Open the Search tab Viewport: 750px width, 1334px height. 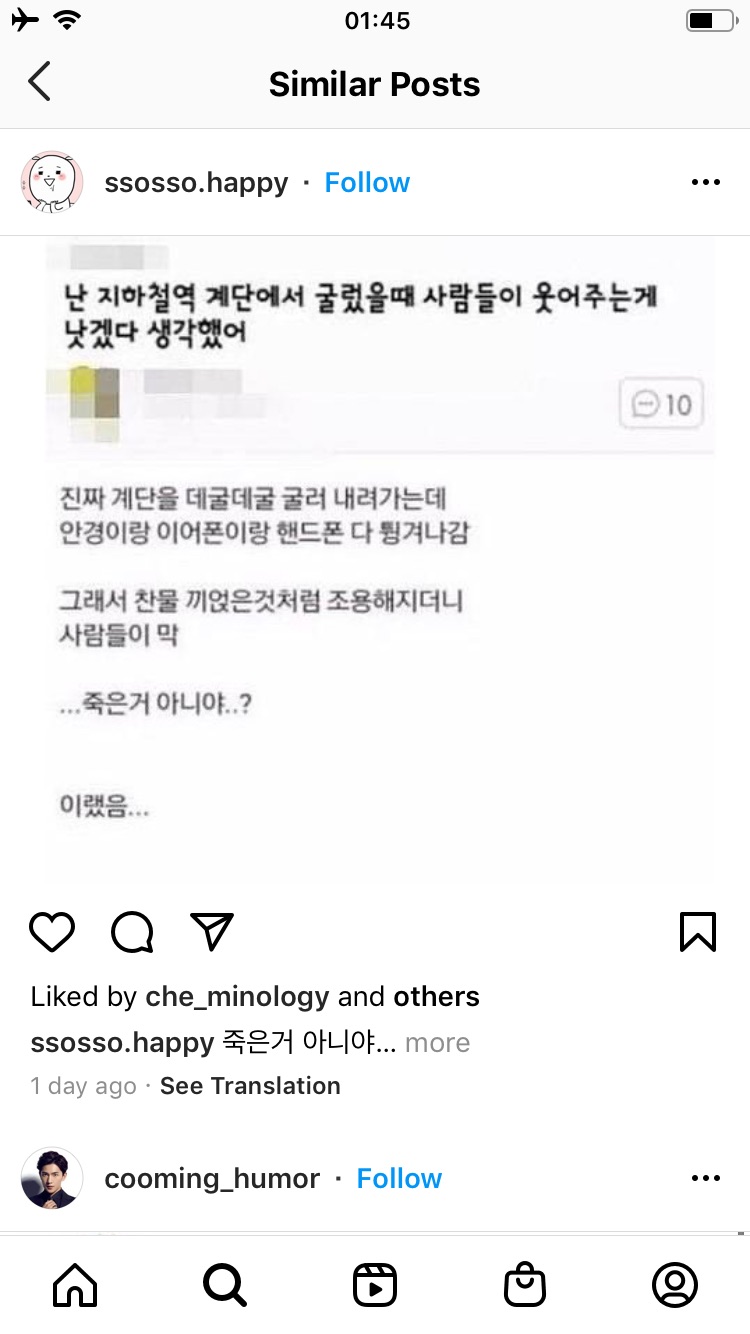pyautogui.click(x=224, y=1285)
